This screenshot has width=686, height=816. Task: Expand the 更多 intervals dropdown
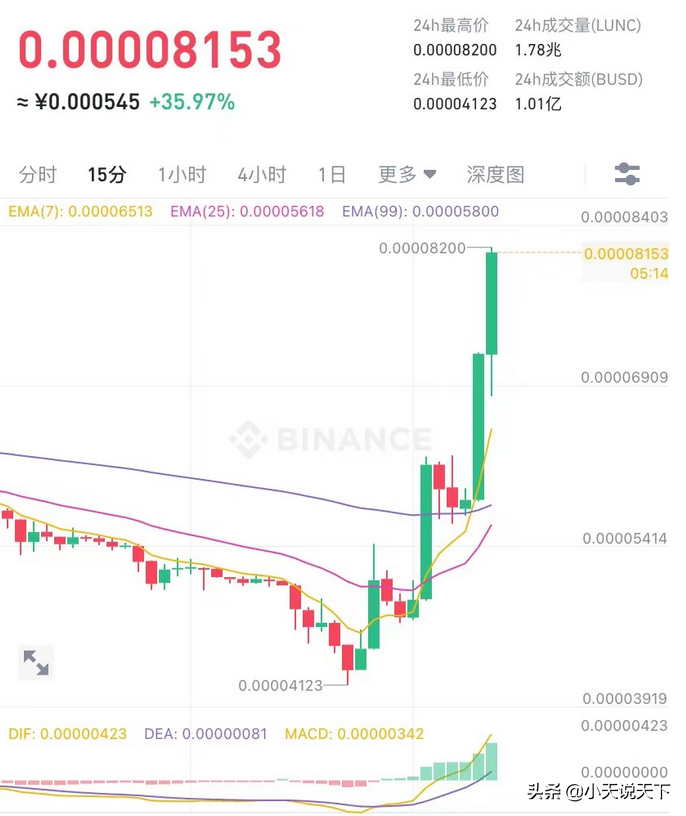pyautogui.click(x=407, y=175)
